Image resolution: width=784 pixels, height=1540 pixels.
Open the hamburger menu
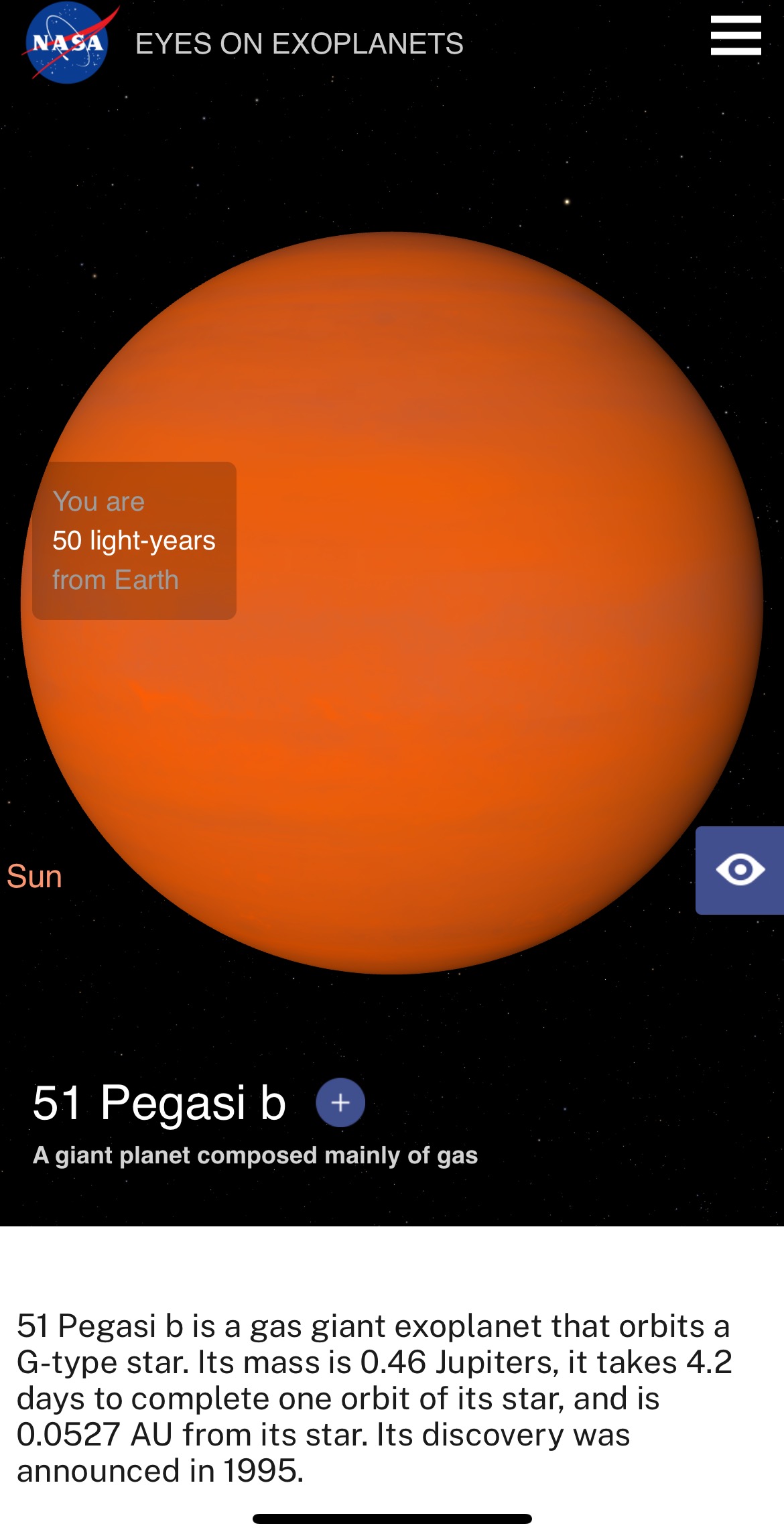[x=736, y=36]
